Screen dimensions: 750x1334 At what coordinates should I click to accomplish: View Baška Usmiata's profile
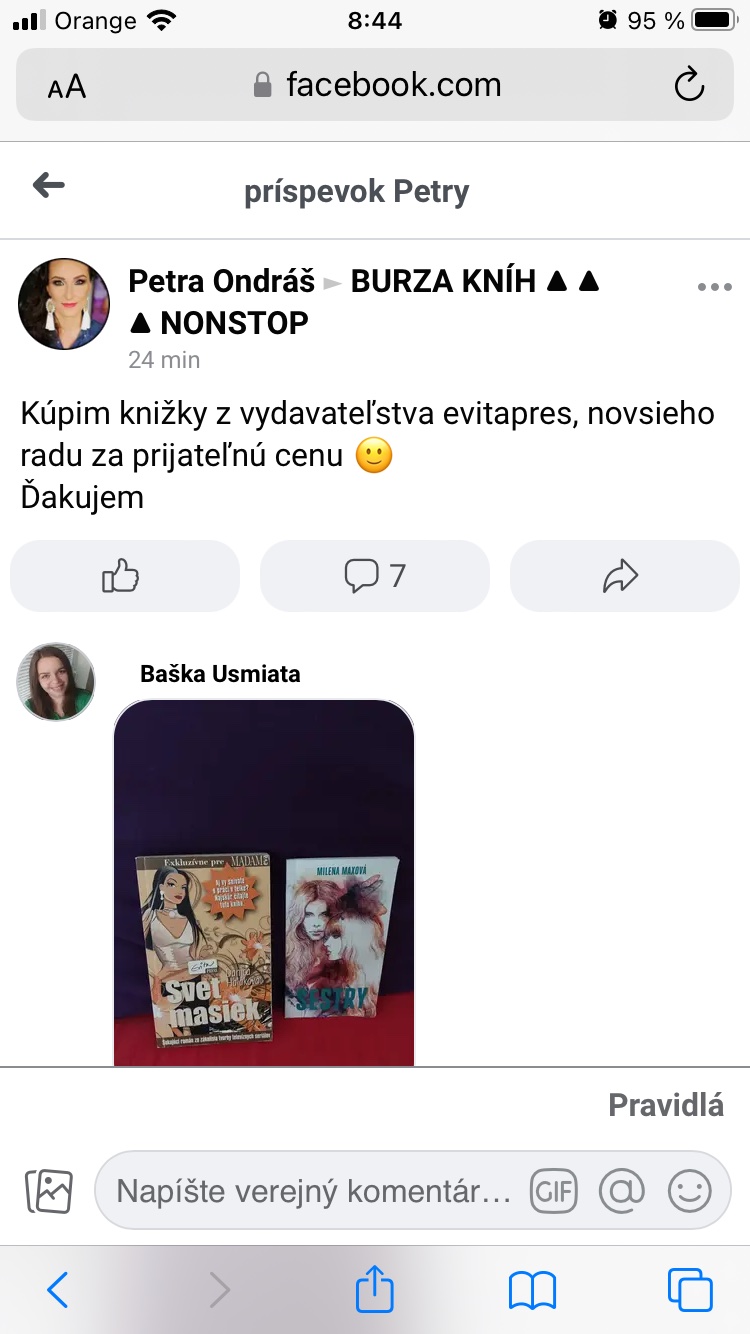(x=220, y=674)
